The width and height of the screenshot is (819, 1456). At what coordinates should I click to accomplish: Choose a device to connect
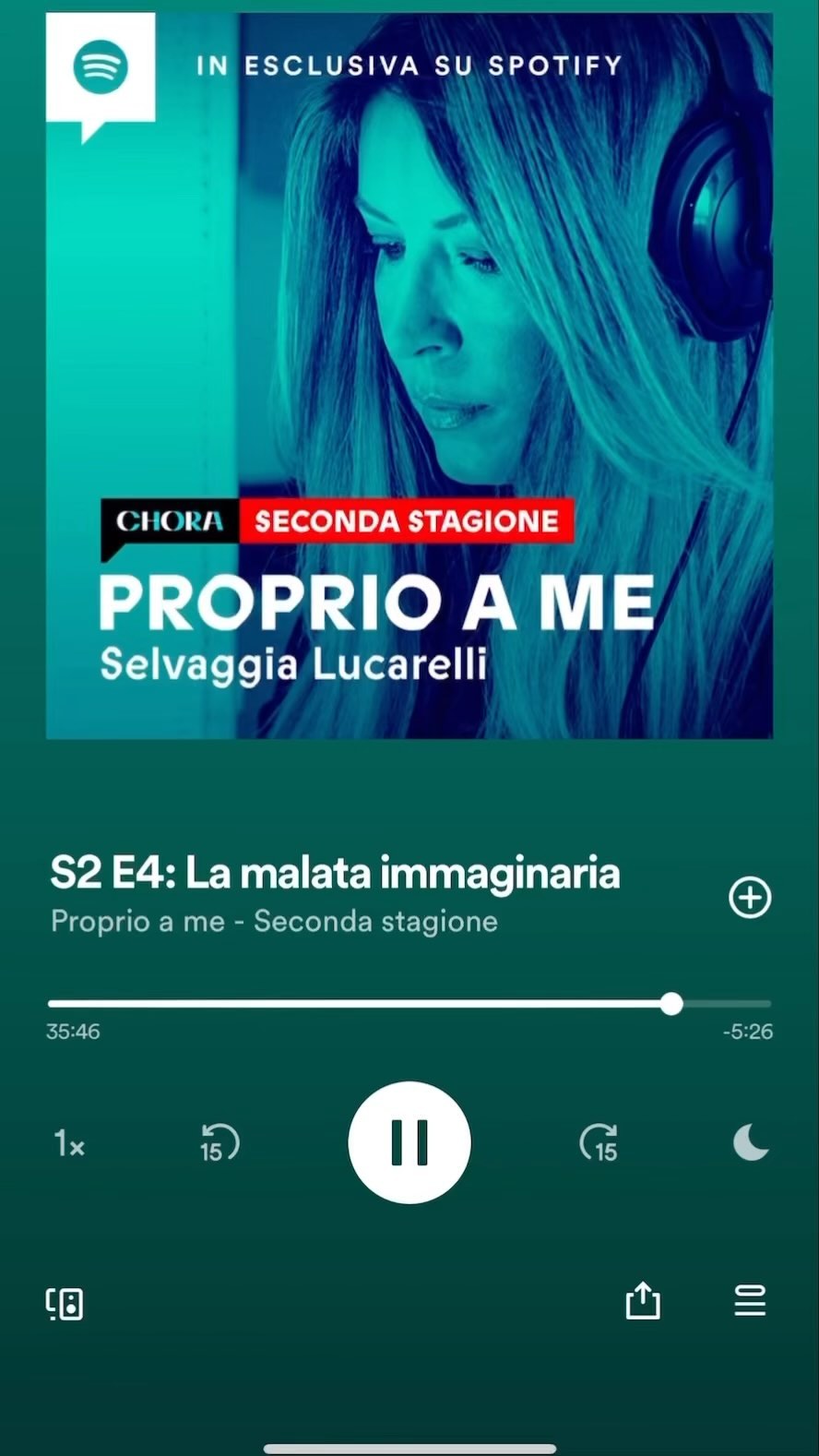click(65, 1304)
